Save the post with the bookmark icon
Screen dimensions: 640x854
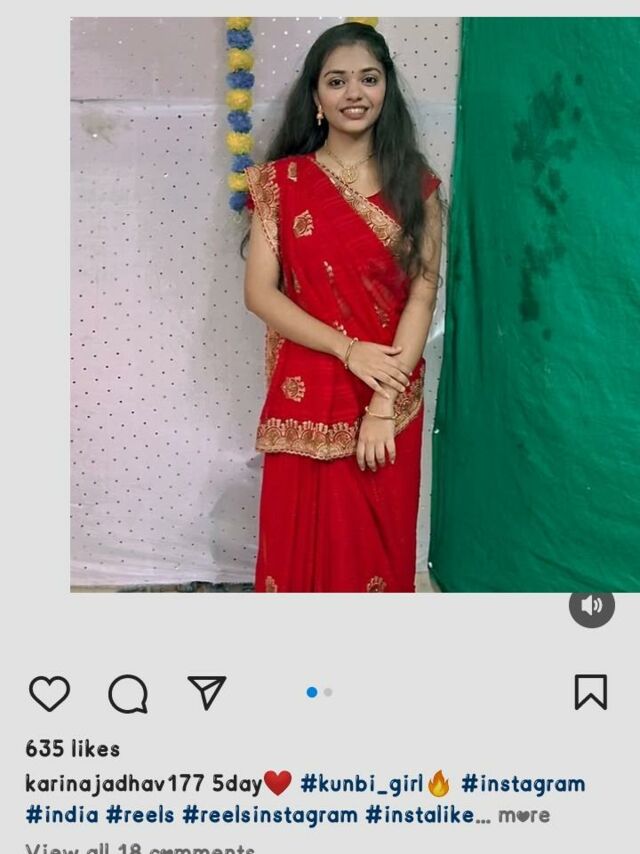pyautogui.click(x=590, y=692)
